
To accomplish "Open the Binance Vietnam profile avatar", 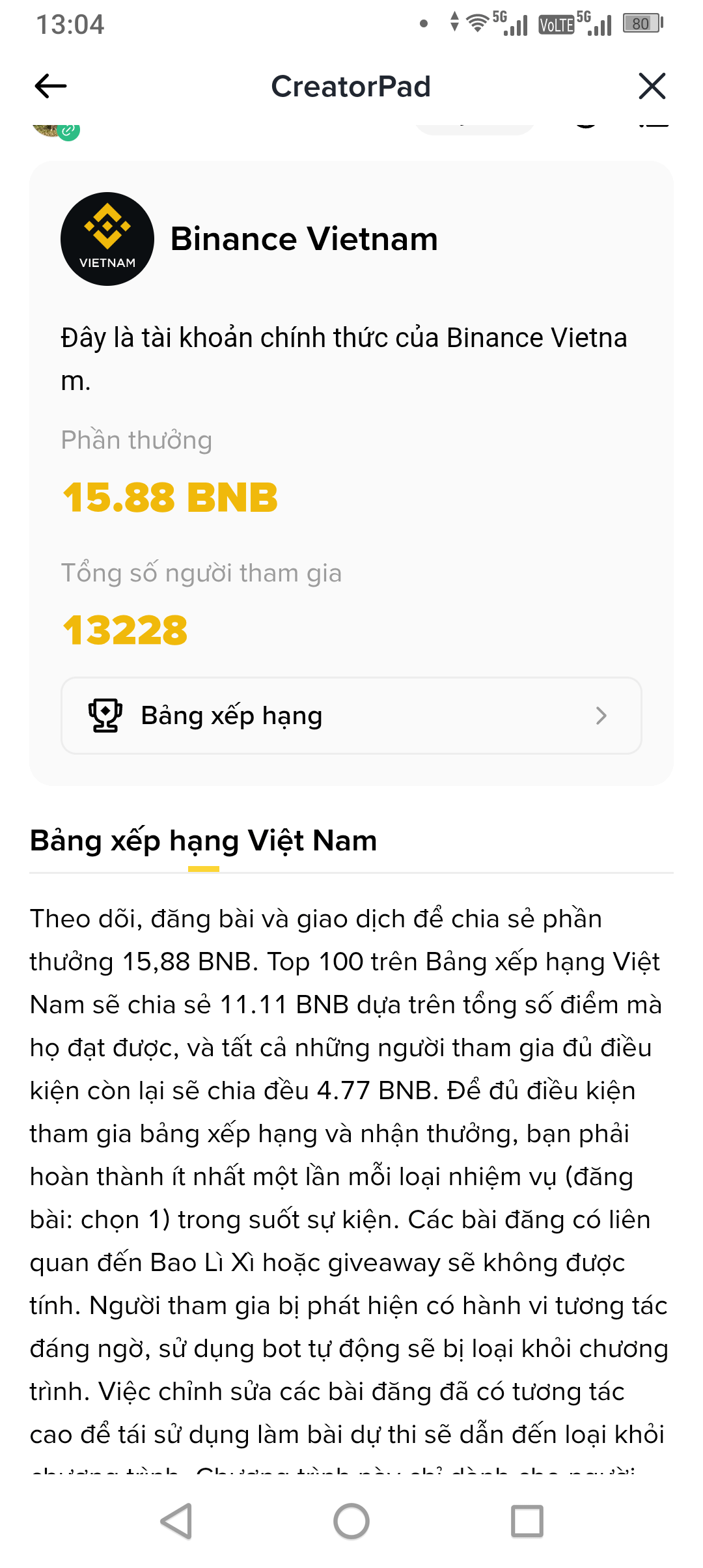I will (x=107, y=239).
